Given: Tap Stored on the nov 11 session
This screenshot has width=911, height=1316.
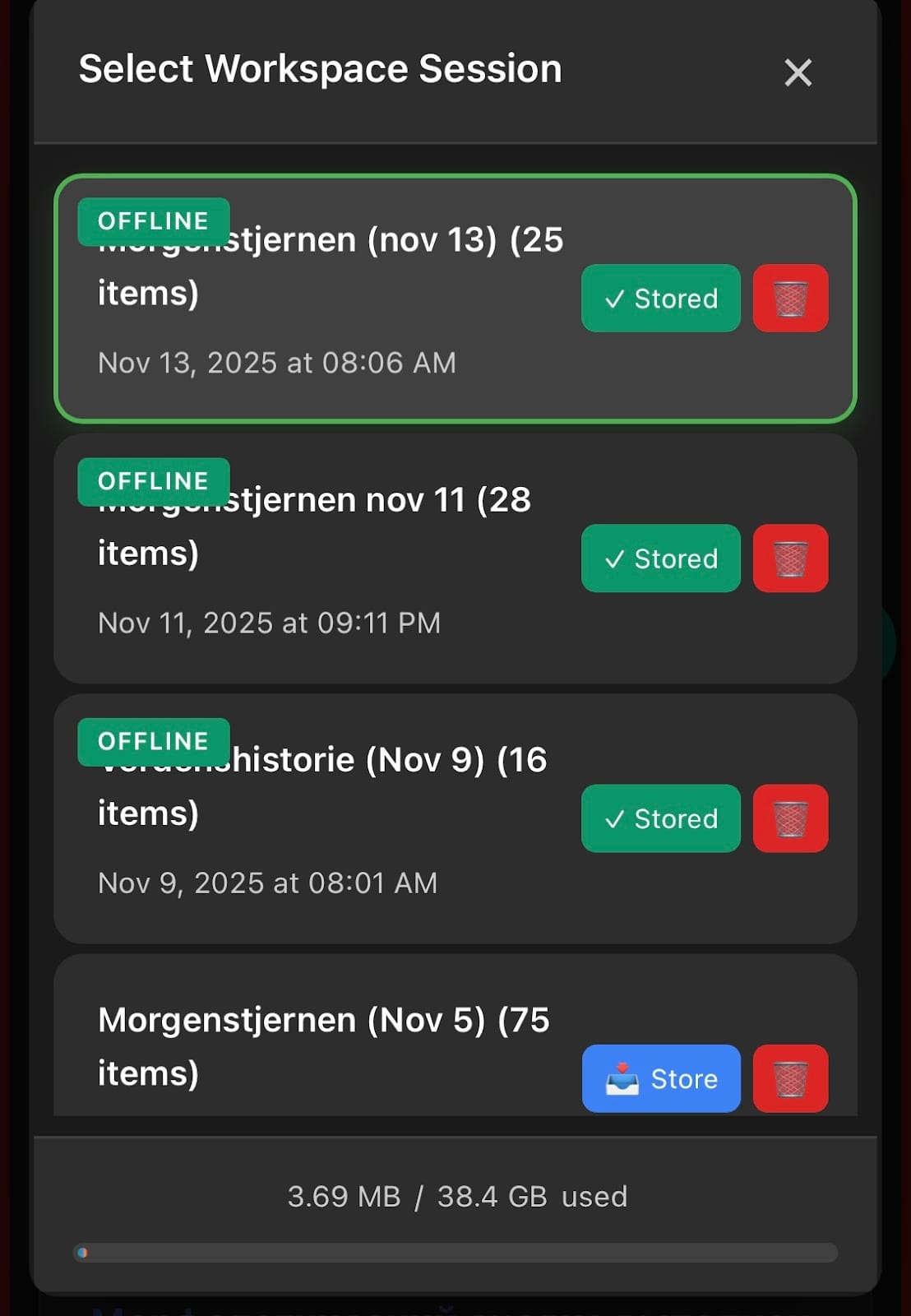Looking at the screenshot, I should 660,558.
